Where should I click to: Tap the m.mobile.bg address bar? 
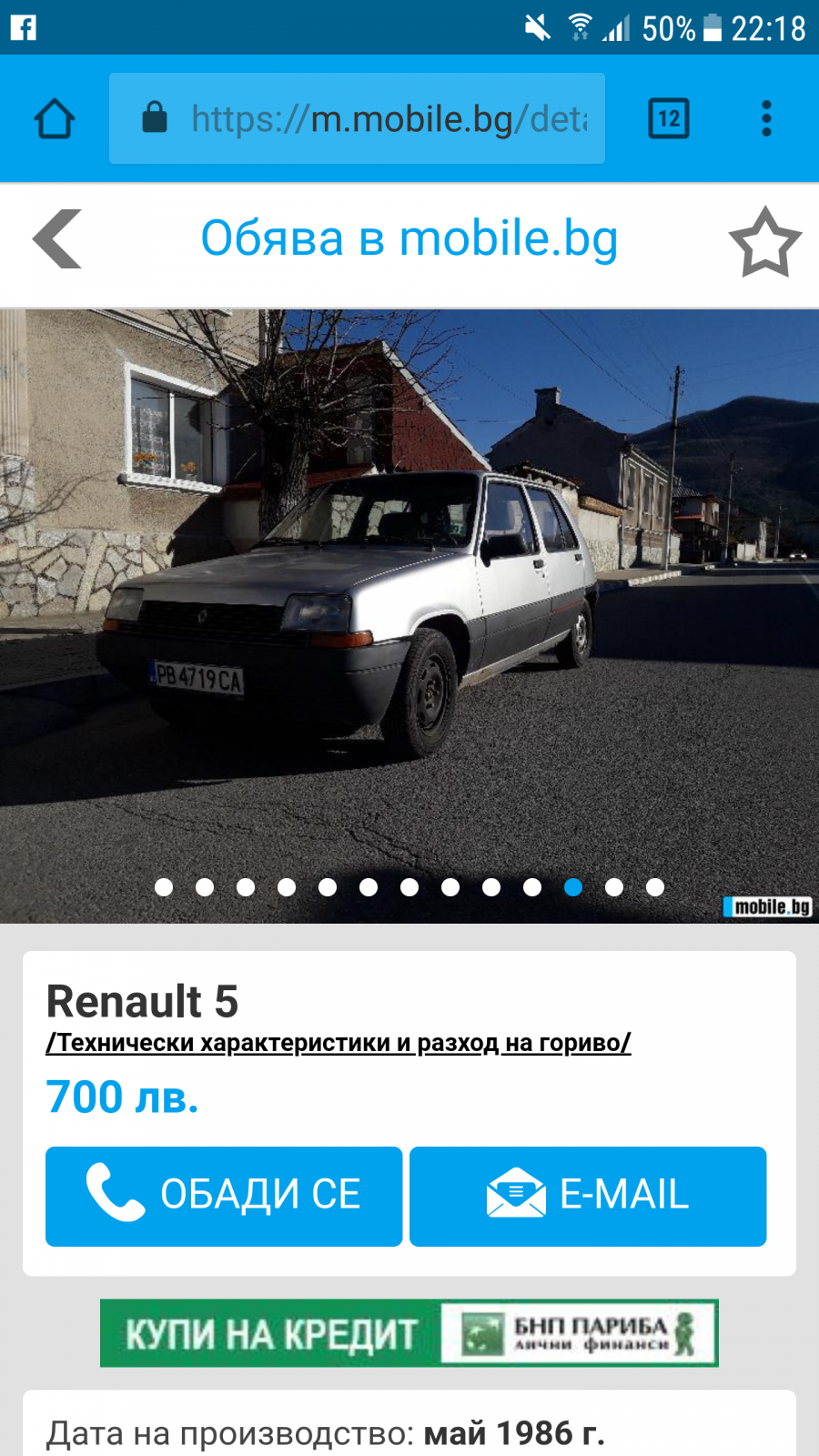point(357,118)
